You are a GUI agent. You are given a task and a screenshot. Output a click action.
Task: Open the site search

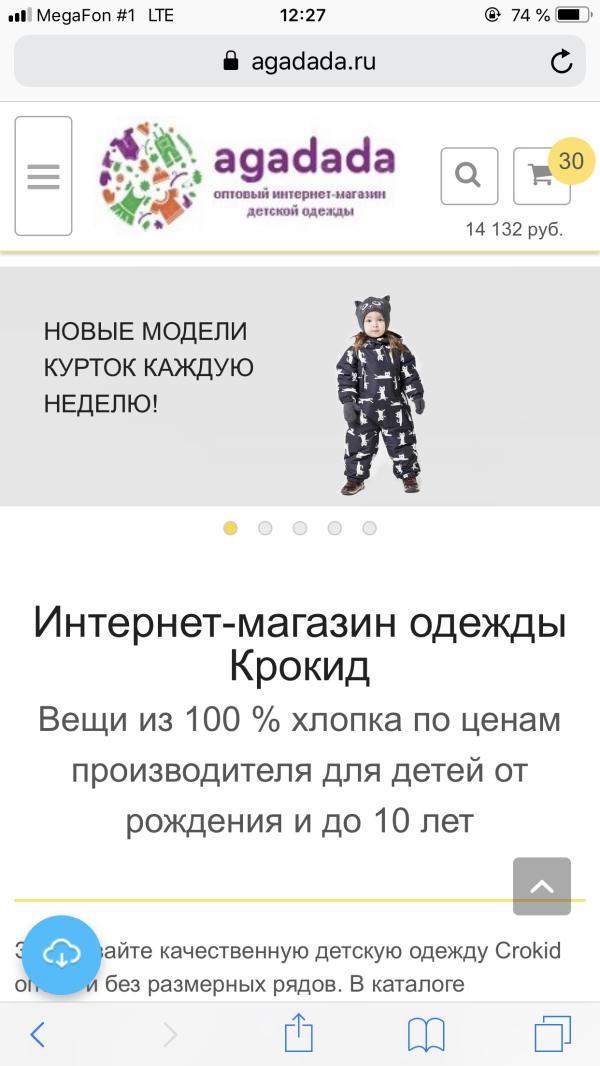pyautogui.click(x=469, y=176)
